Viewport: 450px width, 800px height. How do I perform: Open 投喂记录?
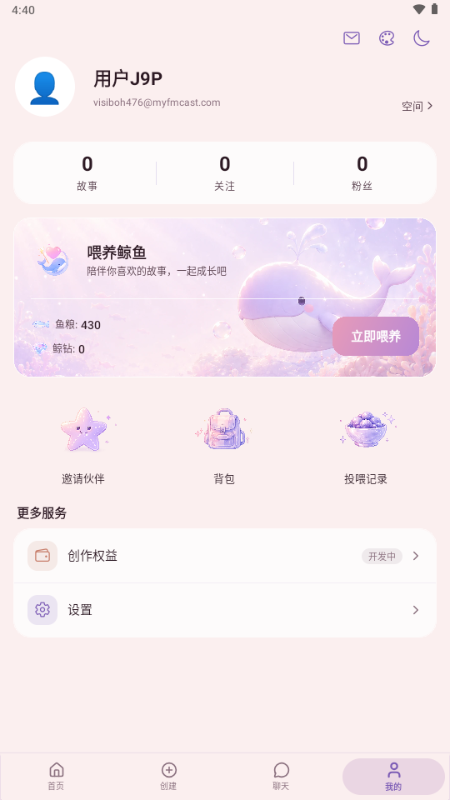click(x=366, y=445)
